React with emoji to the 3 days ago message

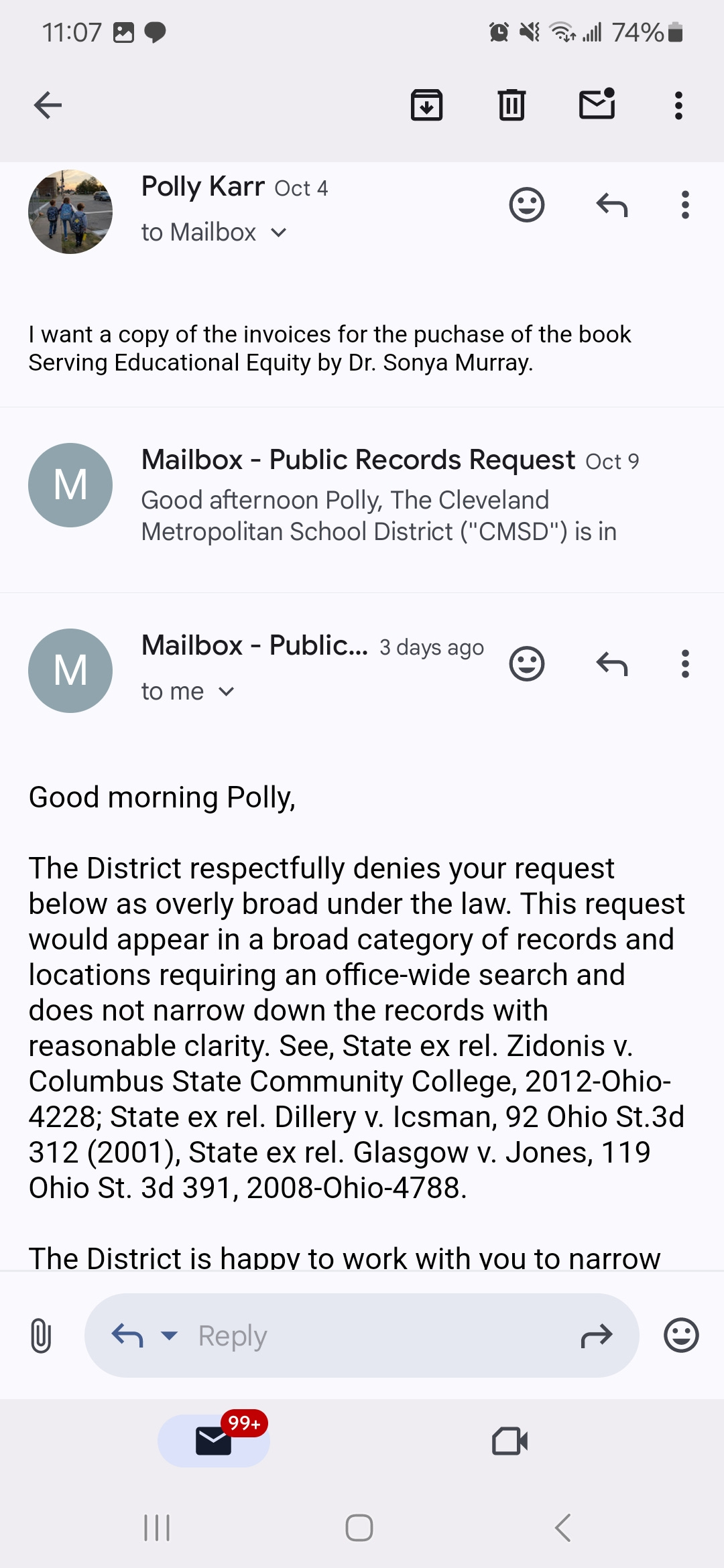point(527,663)
